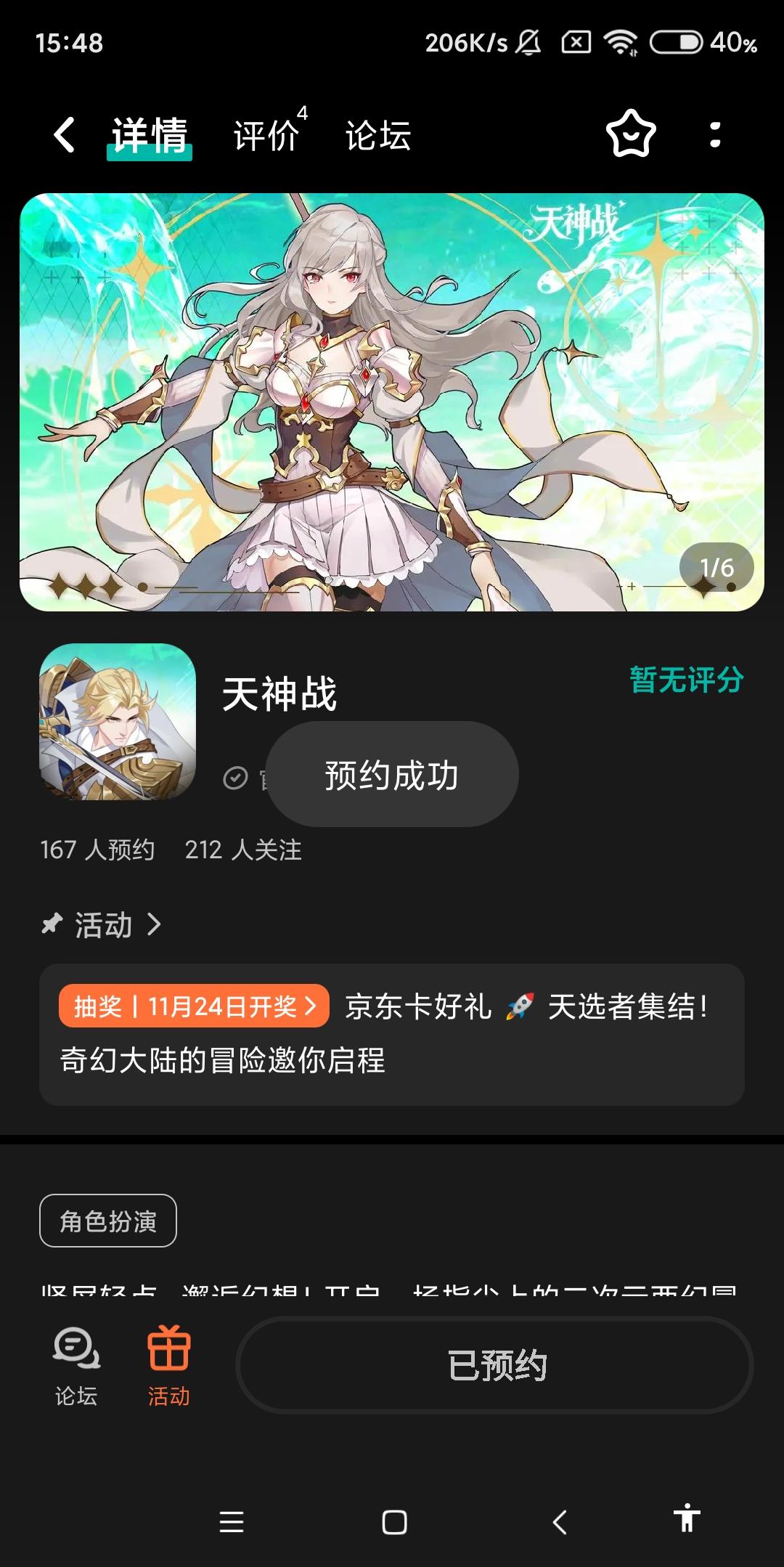Open the 角色扮演 genre tag
This screenshot has height=1567, width=784.
coord(106,1221)
